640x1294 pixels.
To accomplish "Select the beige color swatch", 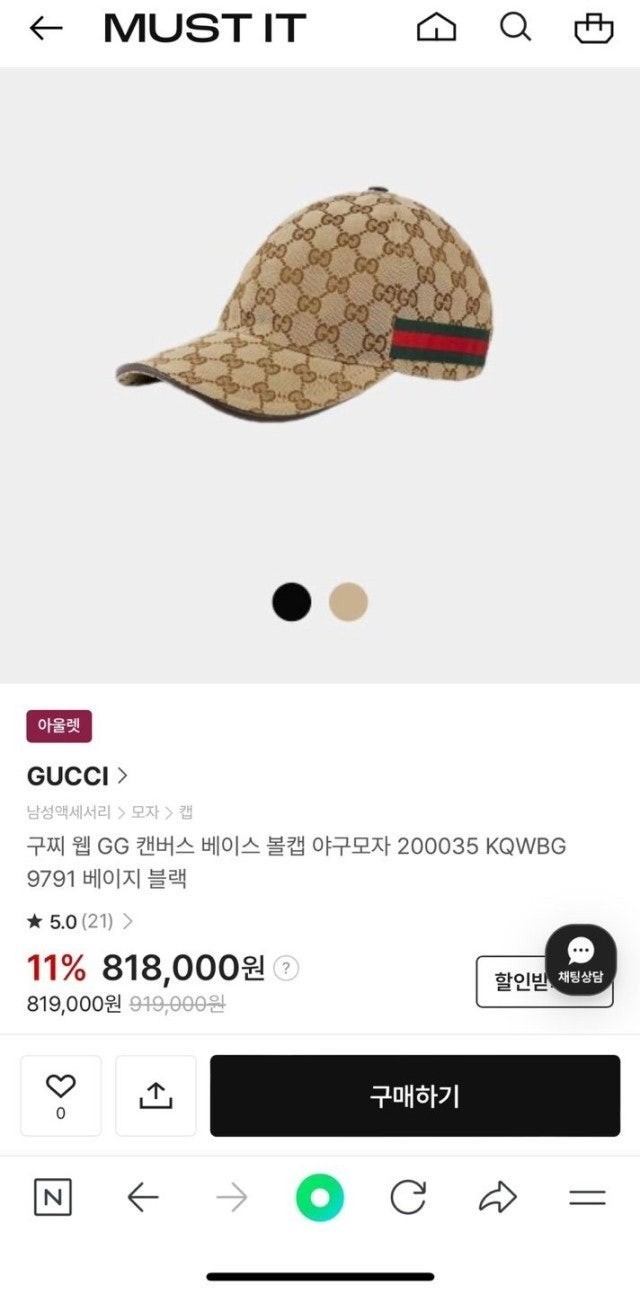I will [348, 602].
